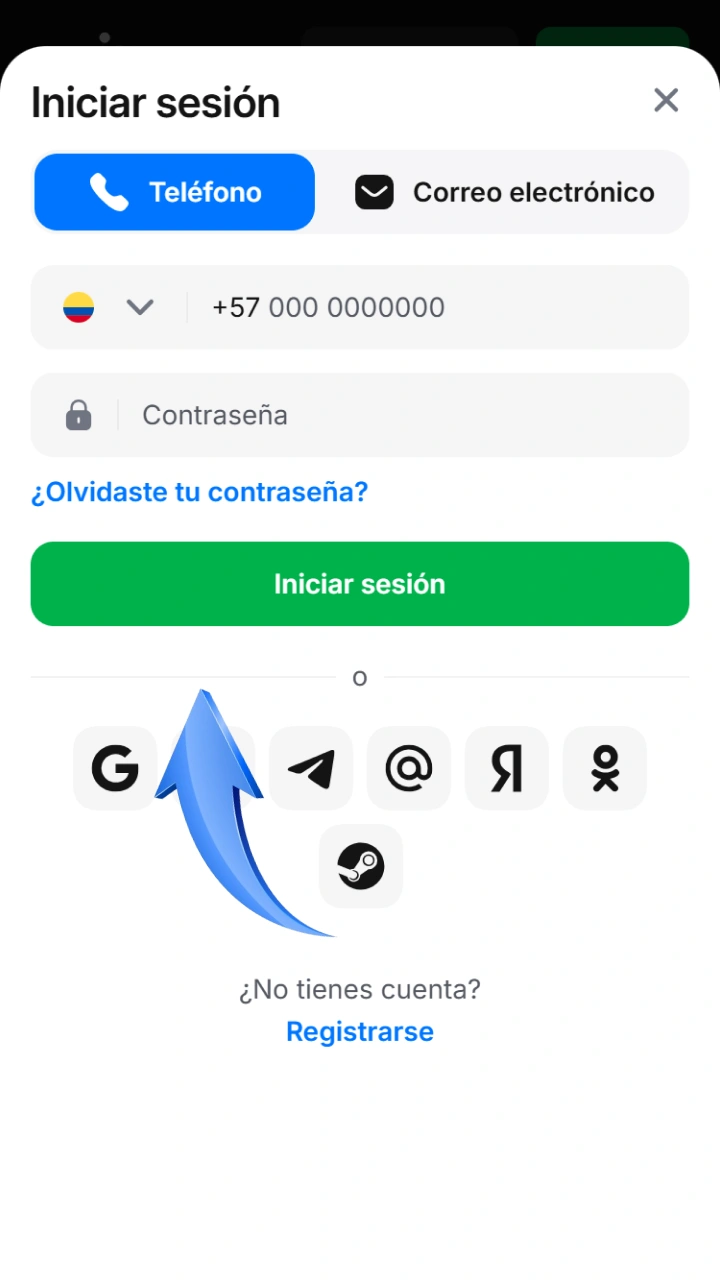Focus the Contraseña password field
720x1280 pixels.
click(360, 415)
